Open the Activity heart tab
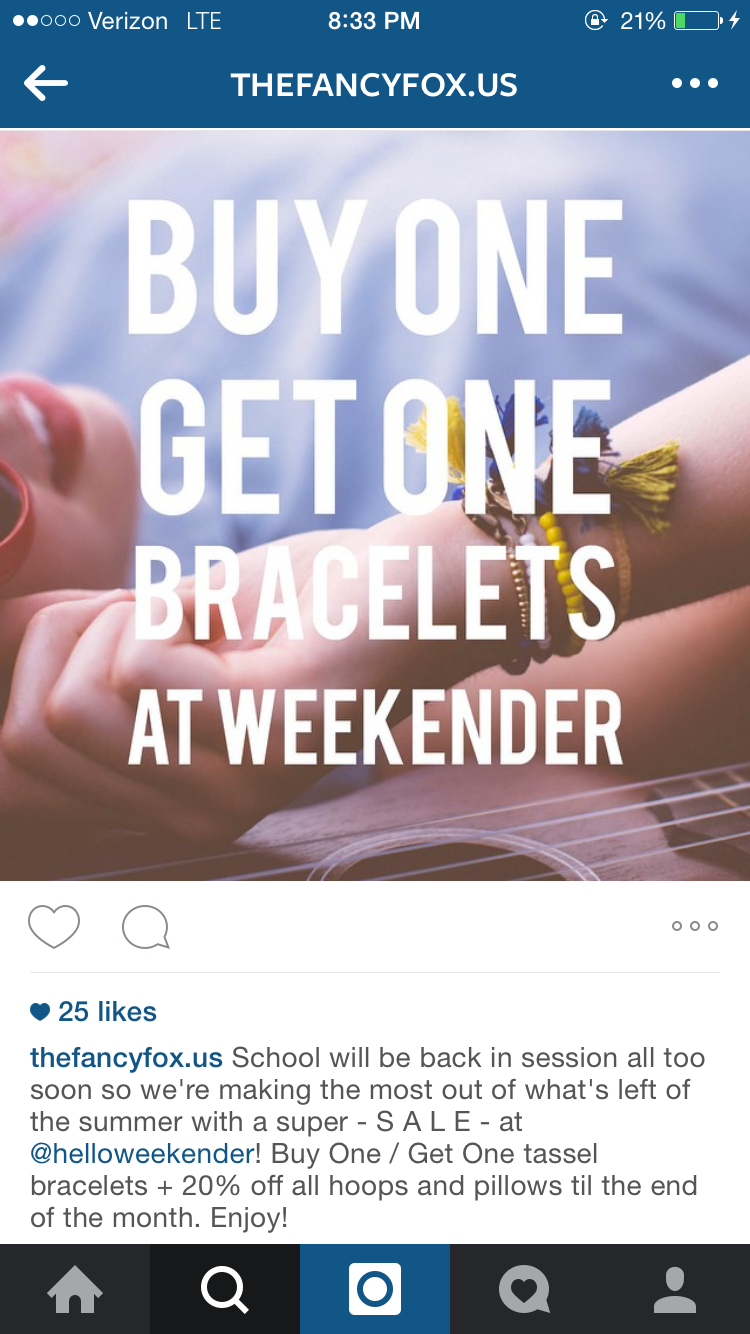This screenshot has width=750, height=1334. (x=525, y=1289)
